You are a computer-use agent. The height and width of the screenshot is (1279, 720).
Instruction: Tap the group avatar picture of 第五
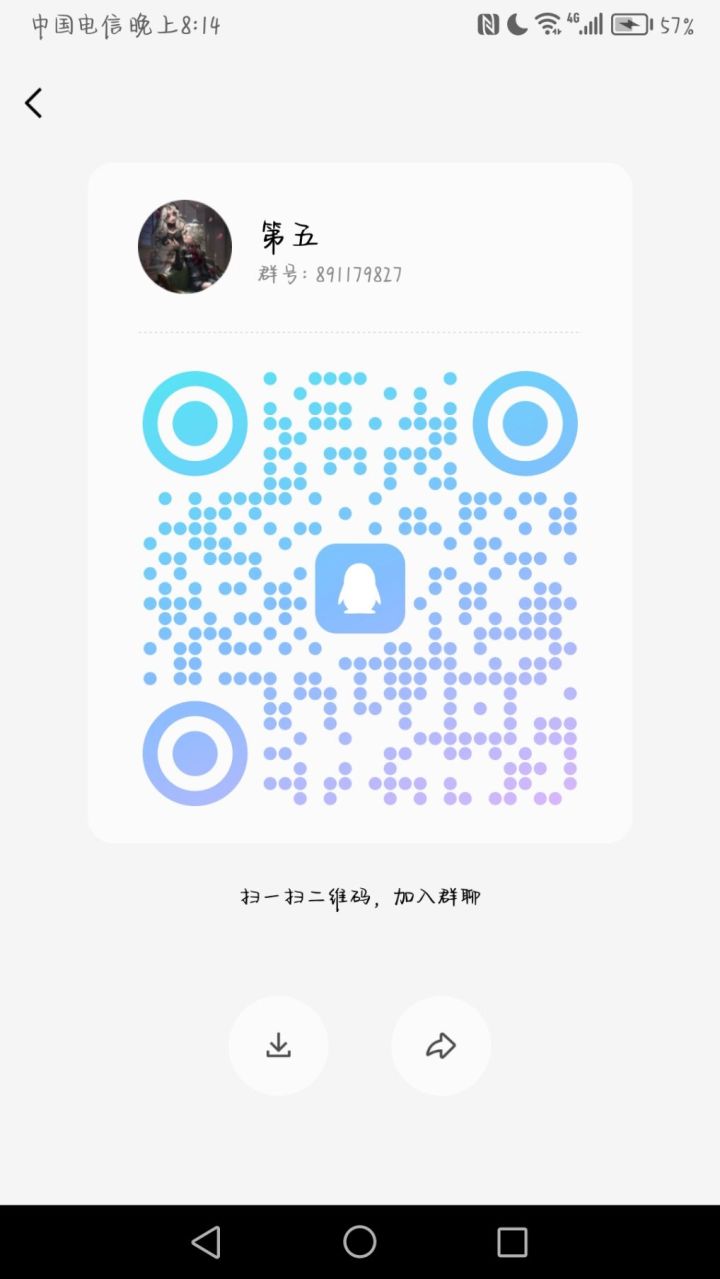(x=184, y=247)
